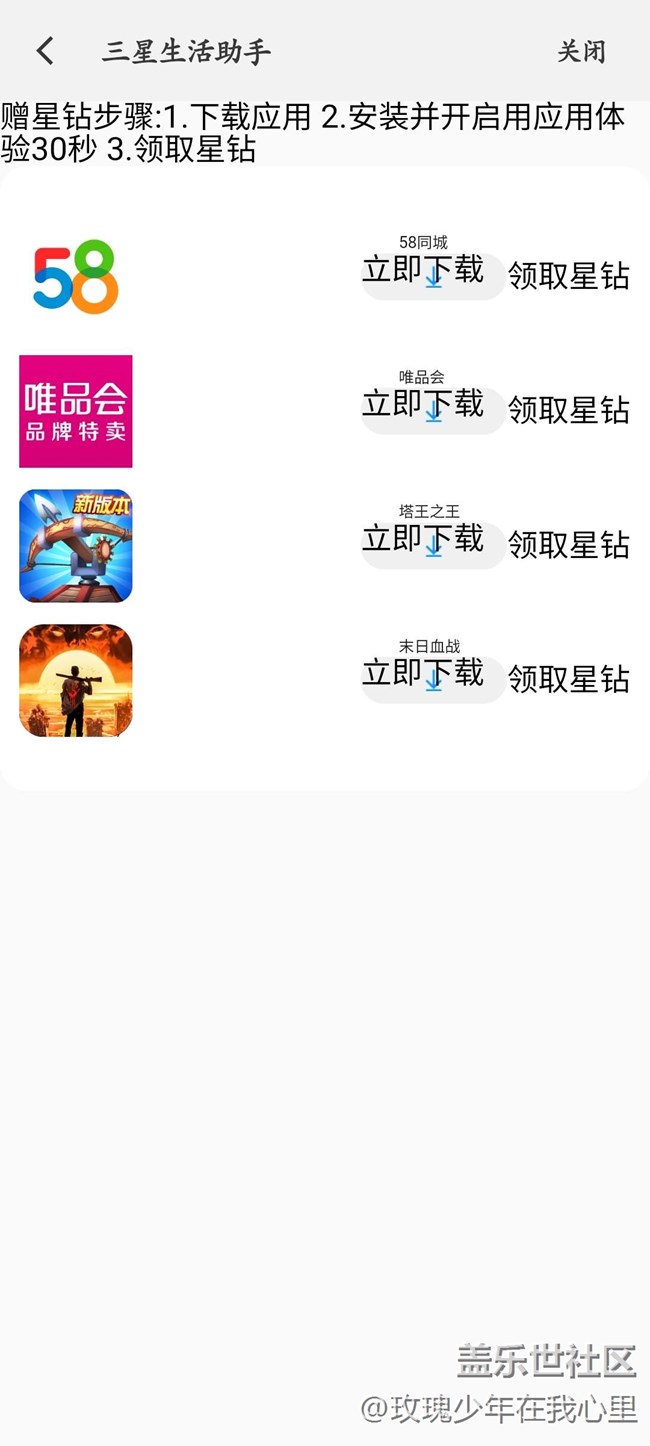650x1446 pixels.
Task: Collect 星钻 reward for 唯品会
Action: click(x=569, y=410)
